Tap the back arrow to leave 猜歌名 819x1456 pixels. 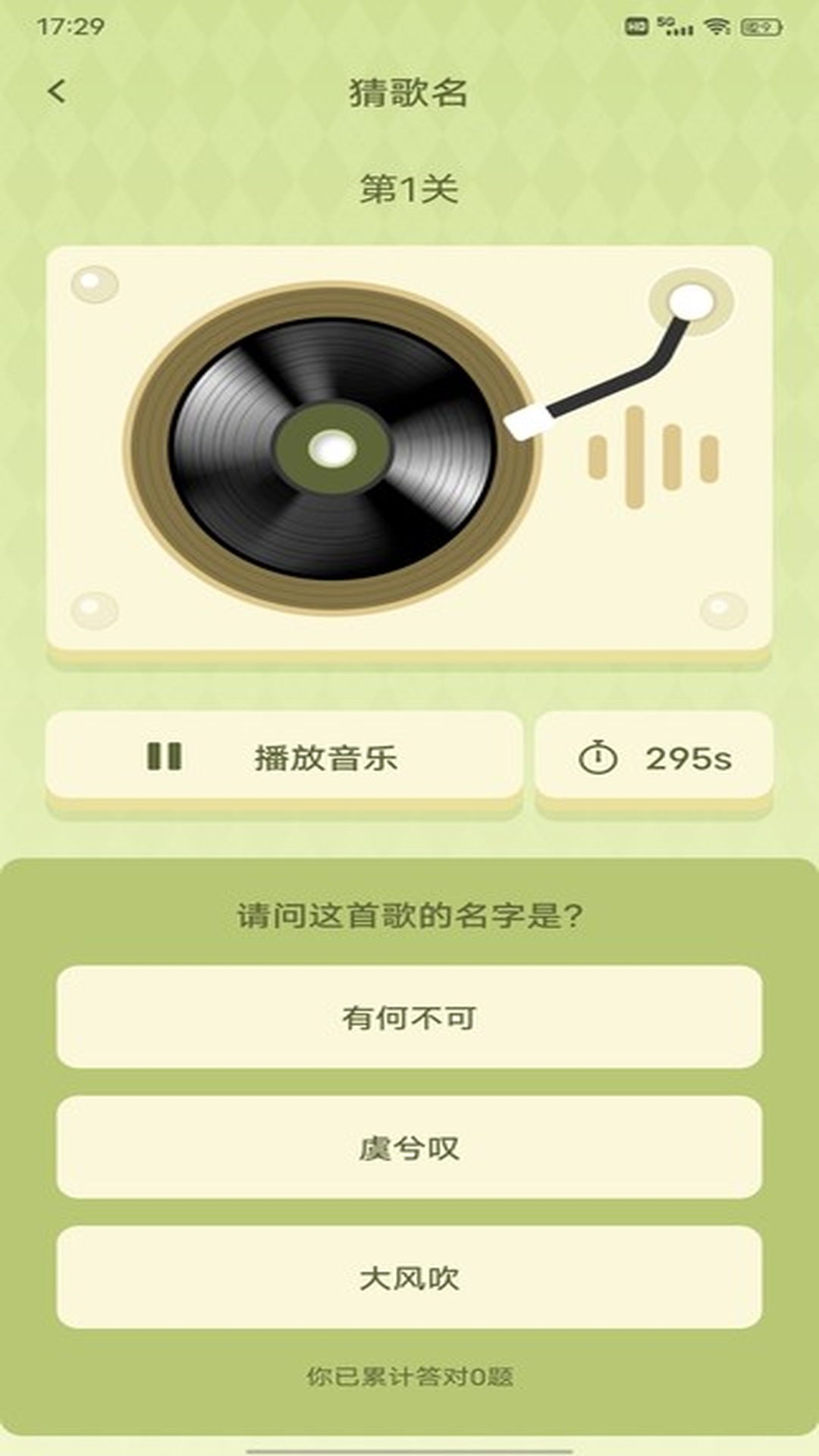55,91
